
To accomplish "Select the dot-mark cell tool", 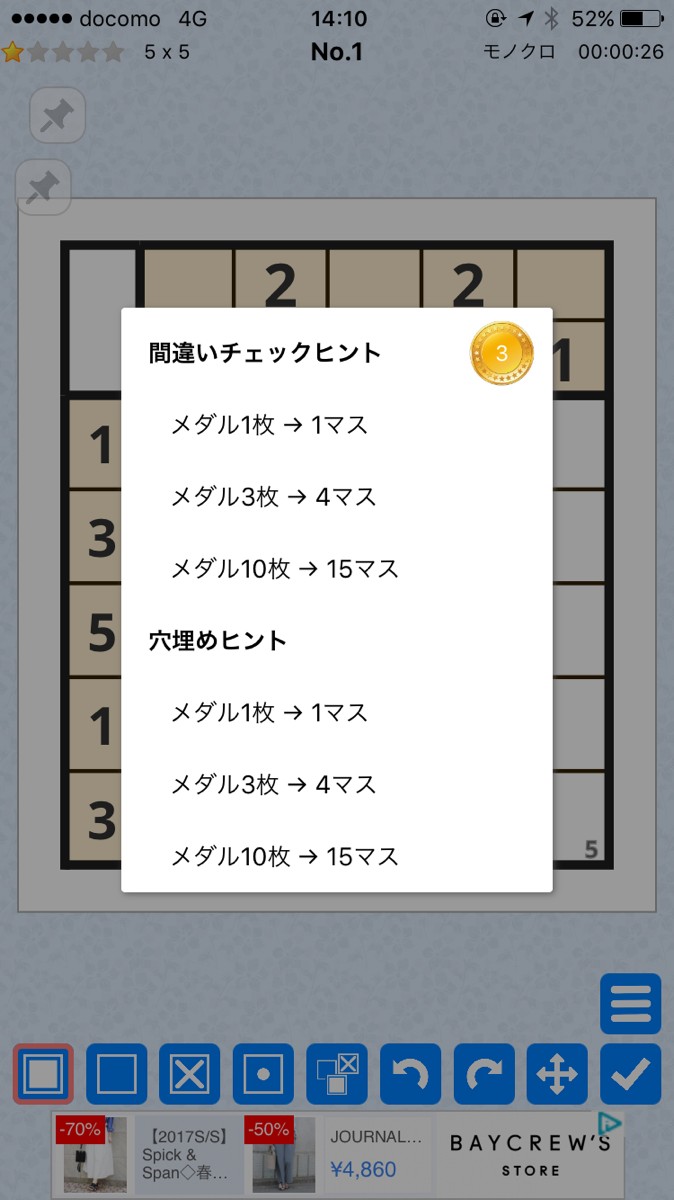I will tap(263, 1075).
